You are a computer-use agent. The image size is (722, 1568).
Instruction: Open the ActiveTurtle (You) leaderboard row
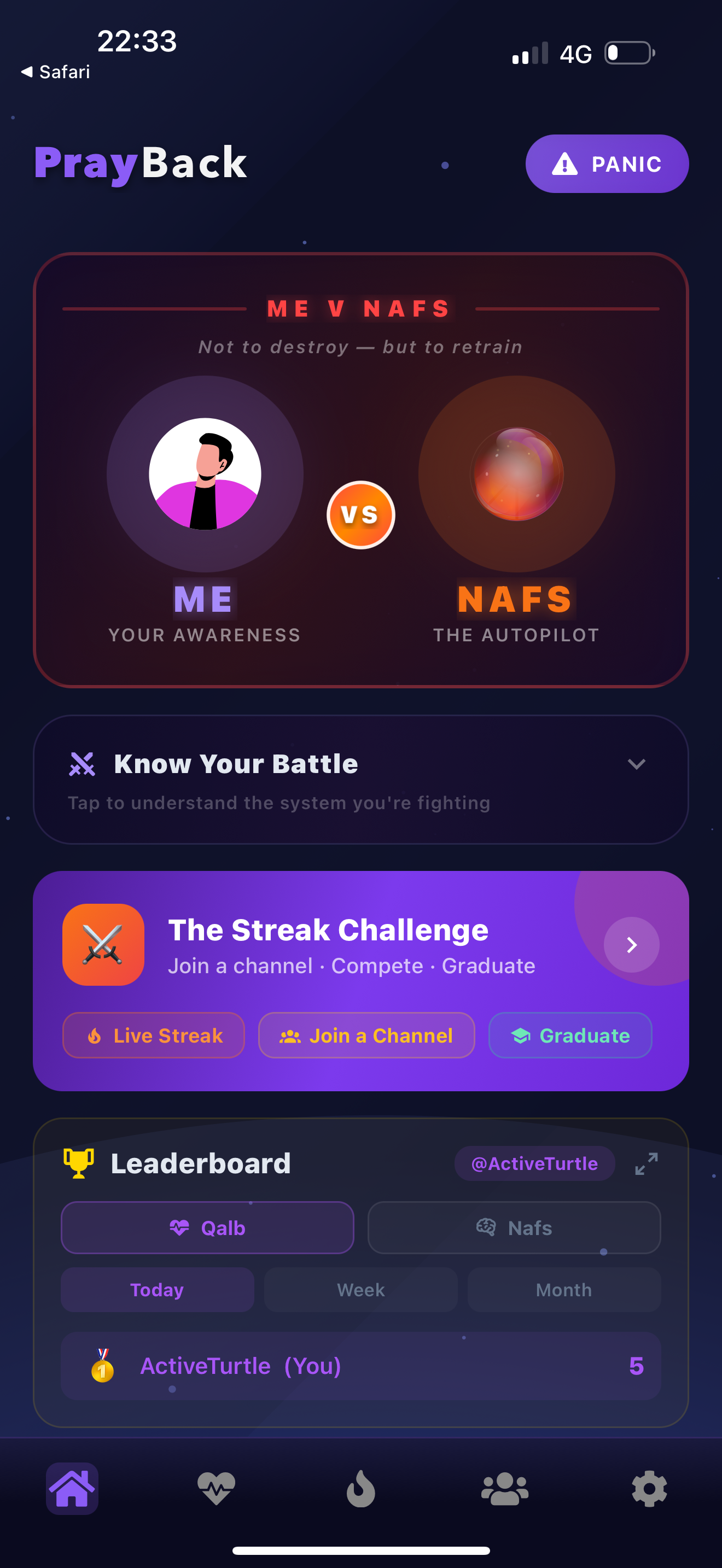click(360, 1365)
